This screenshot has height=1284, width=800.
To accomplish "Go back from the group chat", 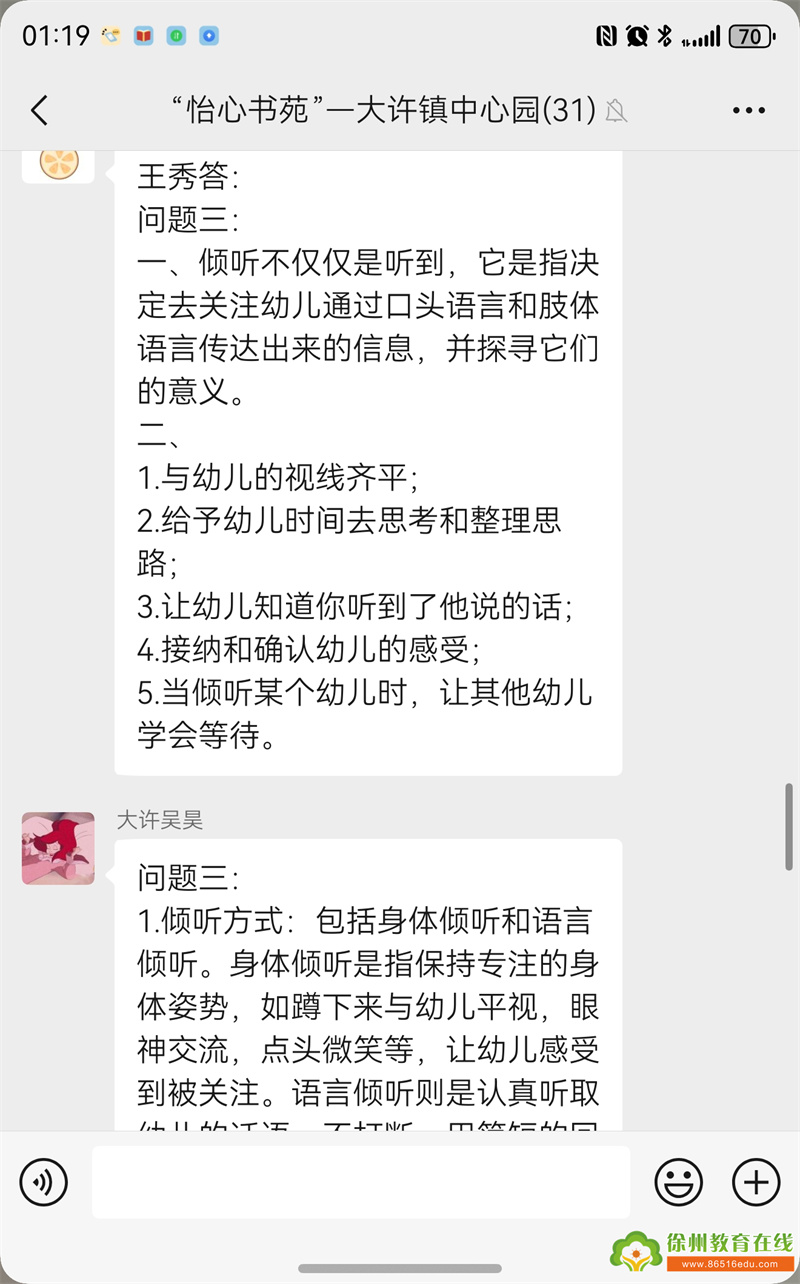I will point(40,110).
